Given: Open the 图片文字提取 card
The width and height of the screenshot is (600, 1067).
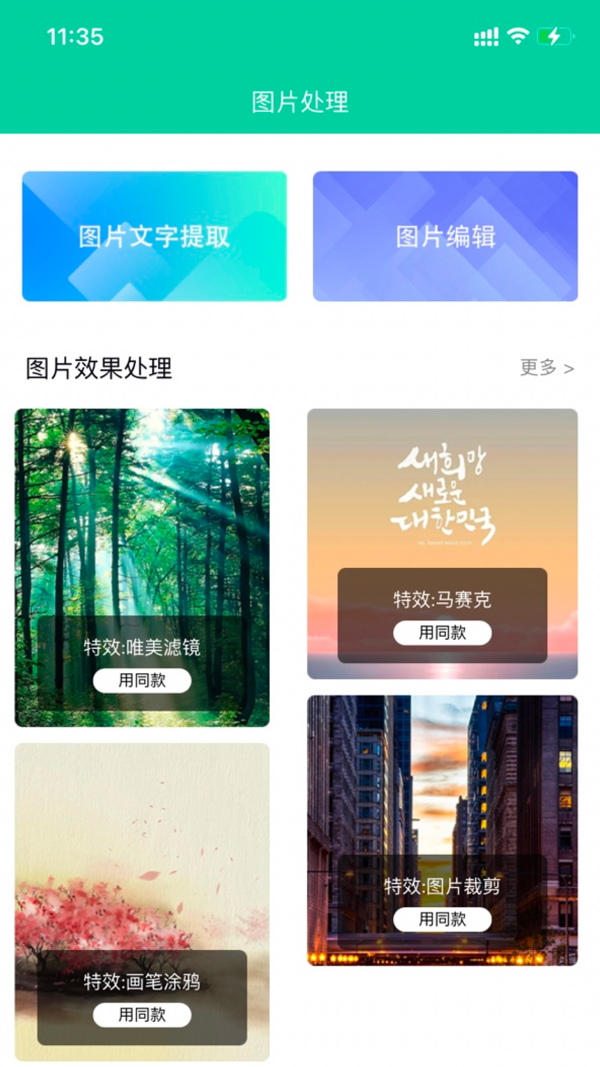Looking at the screenshot, I should (154, 236).
